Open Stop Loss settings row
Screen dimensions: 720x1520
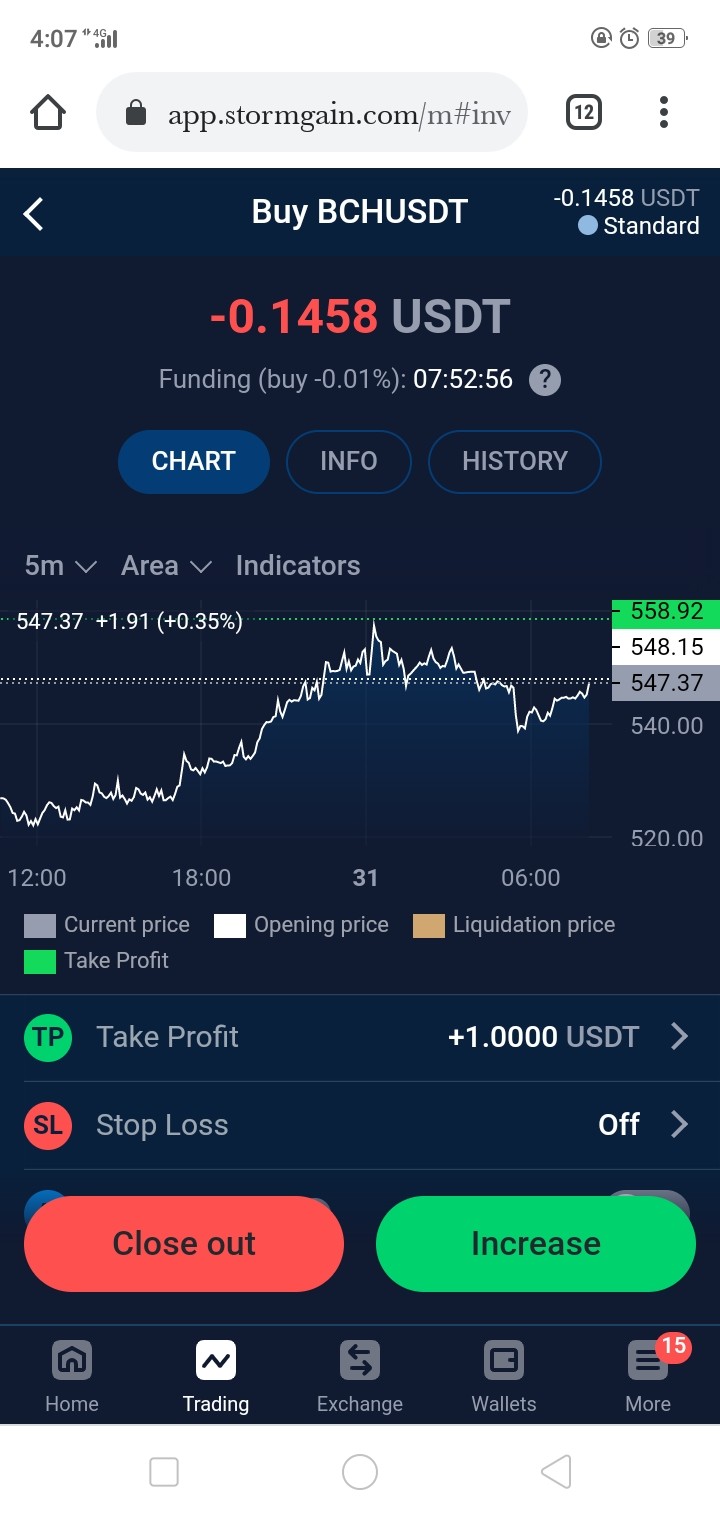tap(360, 1125)
